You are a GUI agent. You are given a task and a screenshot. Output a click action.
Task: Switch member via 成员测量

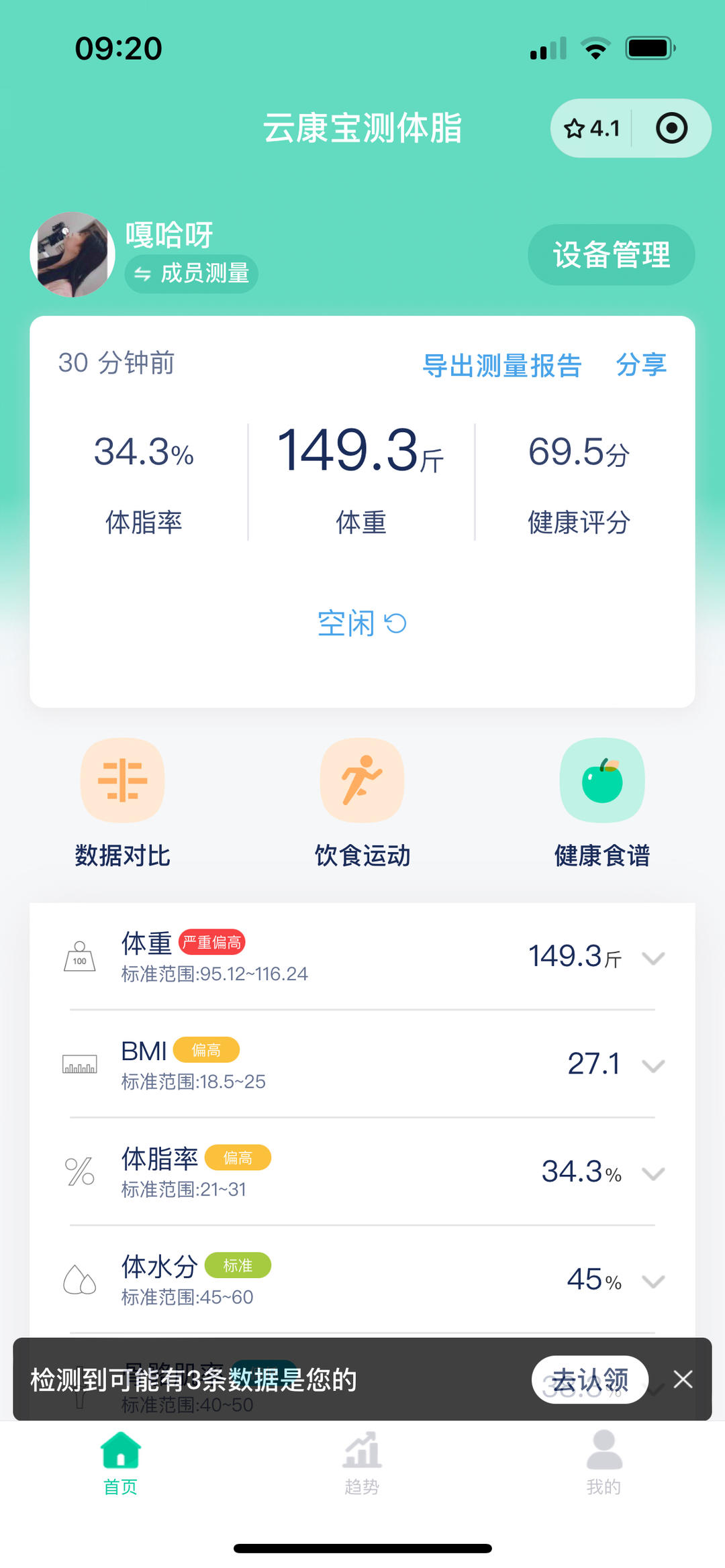[x=192, y=274]
